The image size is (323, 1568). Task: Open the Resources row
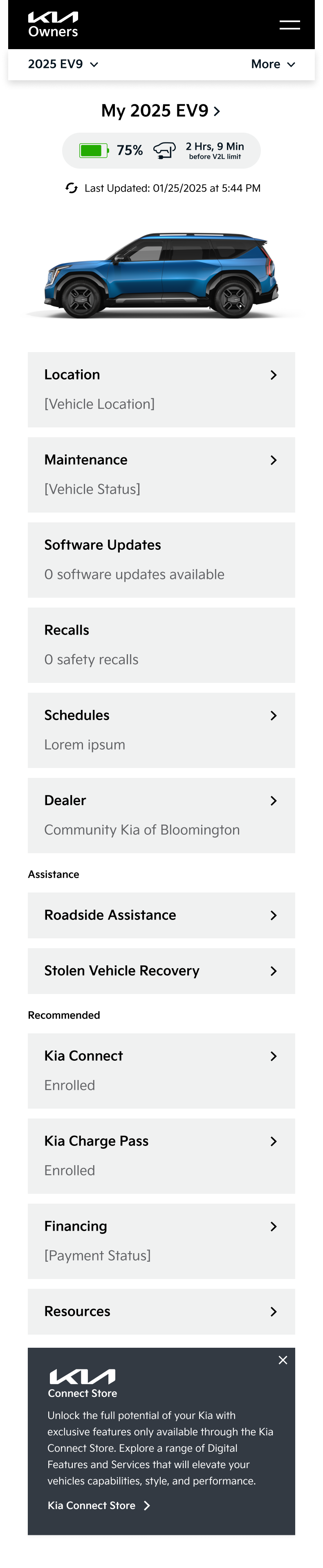click(161, 1311)
